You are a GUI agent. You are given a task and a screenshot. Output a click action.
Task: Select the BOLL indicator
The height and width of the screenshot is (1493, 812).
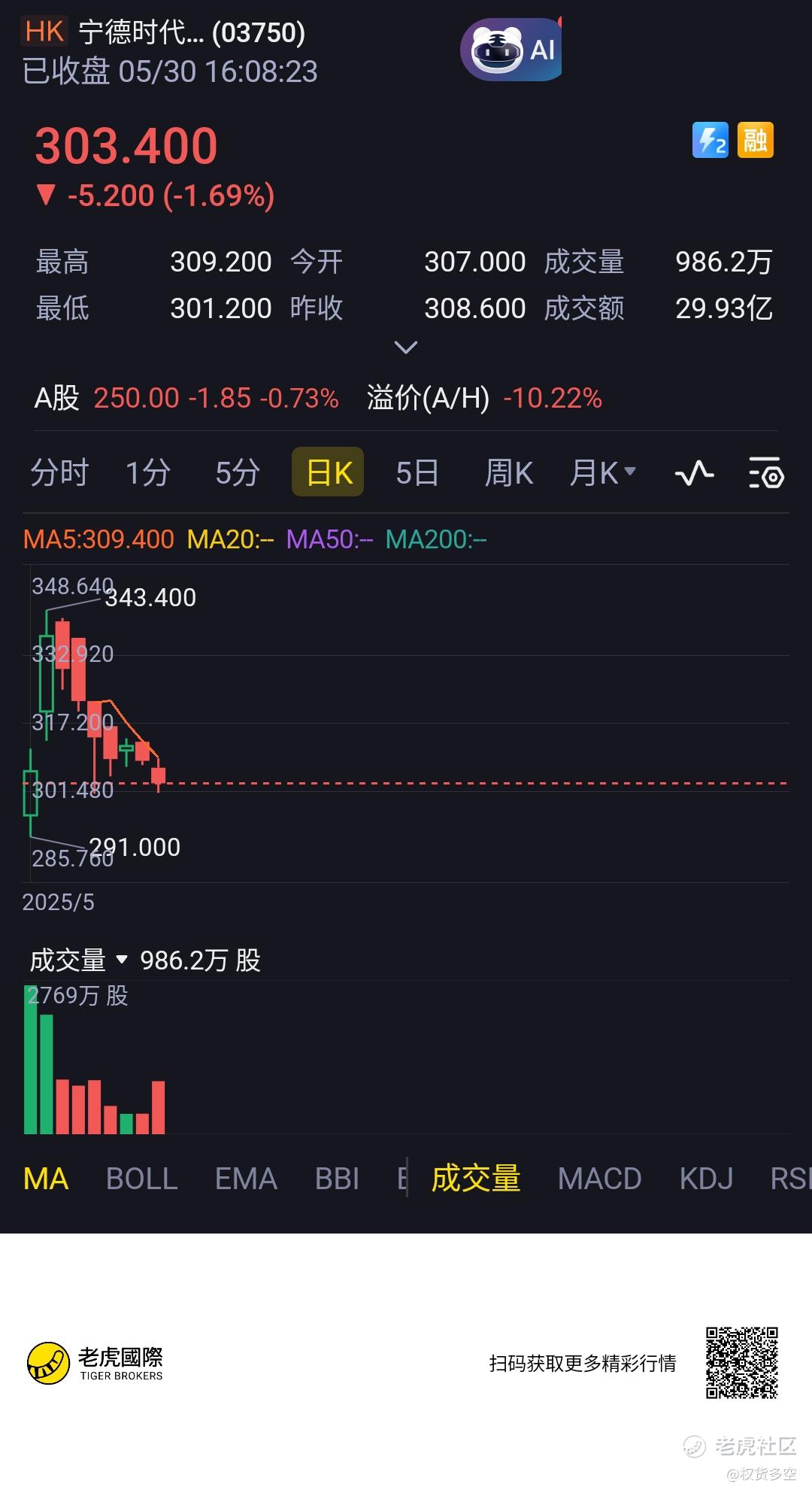tap(142, 1179)
